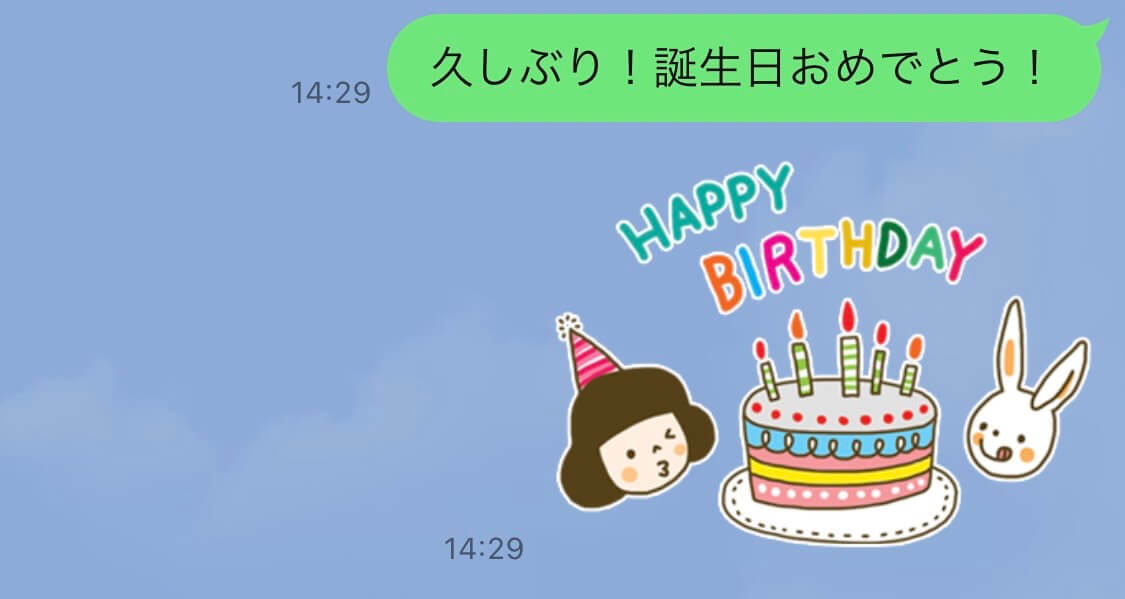This screenshot has height=599, width=1125.
Task: Open the Happy Birthday sticker
Action: pos(822,358)
